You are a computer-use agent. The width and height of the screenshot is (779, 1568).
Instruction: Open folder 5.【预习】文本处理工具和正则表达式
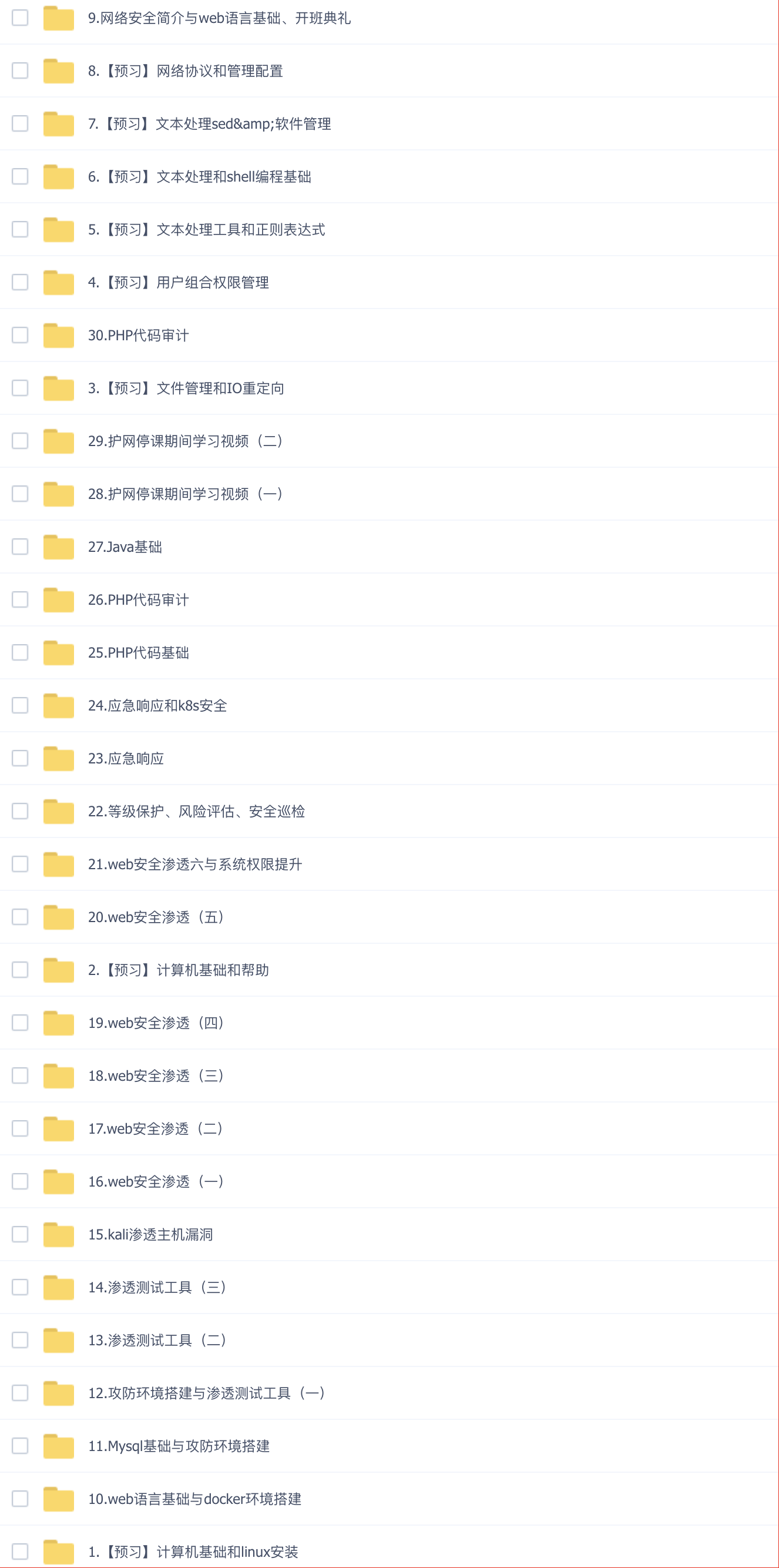[206, 229]
